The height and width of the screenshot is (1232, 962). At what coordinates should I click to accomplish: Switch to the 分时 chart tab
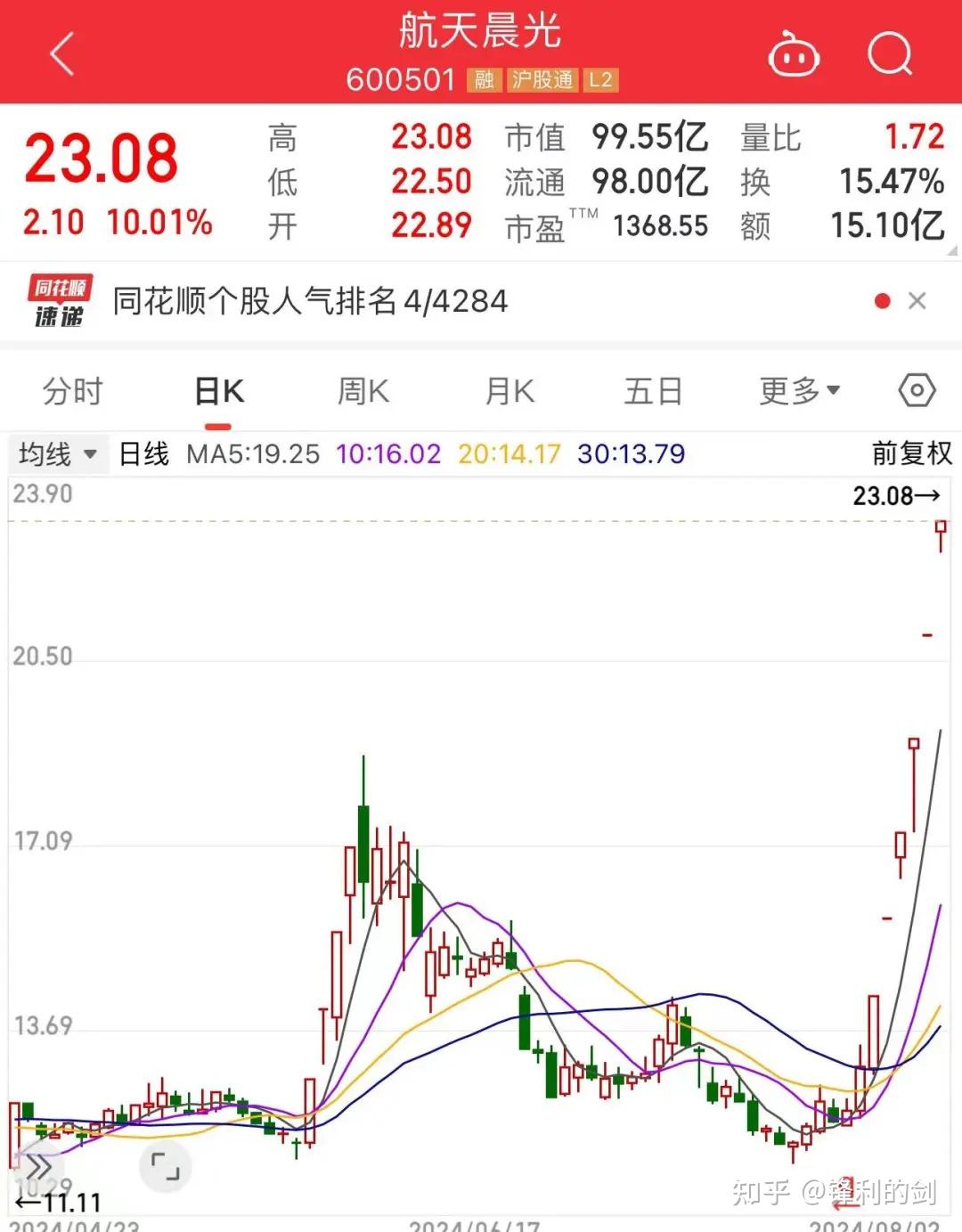pos(73,391)
